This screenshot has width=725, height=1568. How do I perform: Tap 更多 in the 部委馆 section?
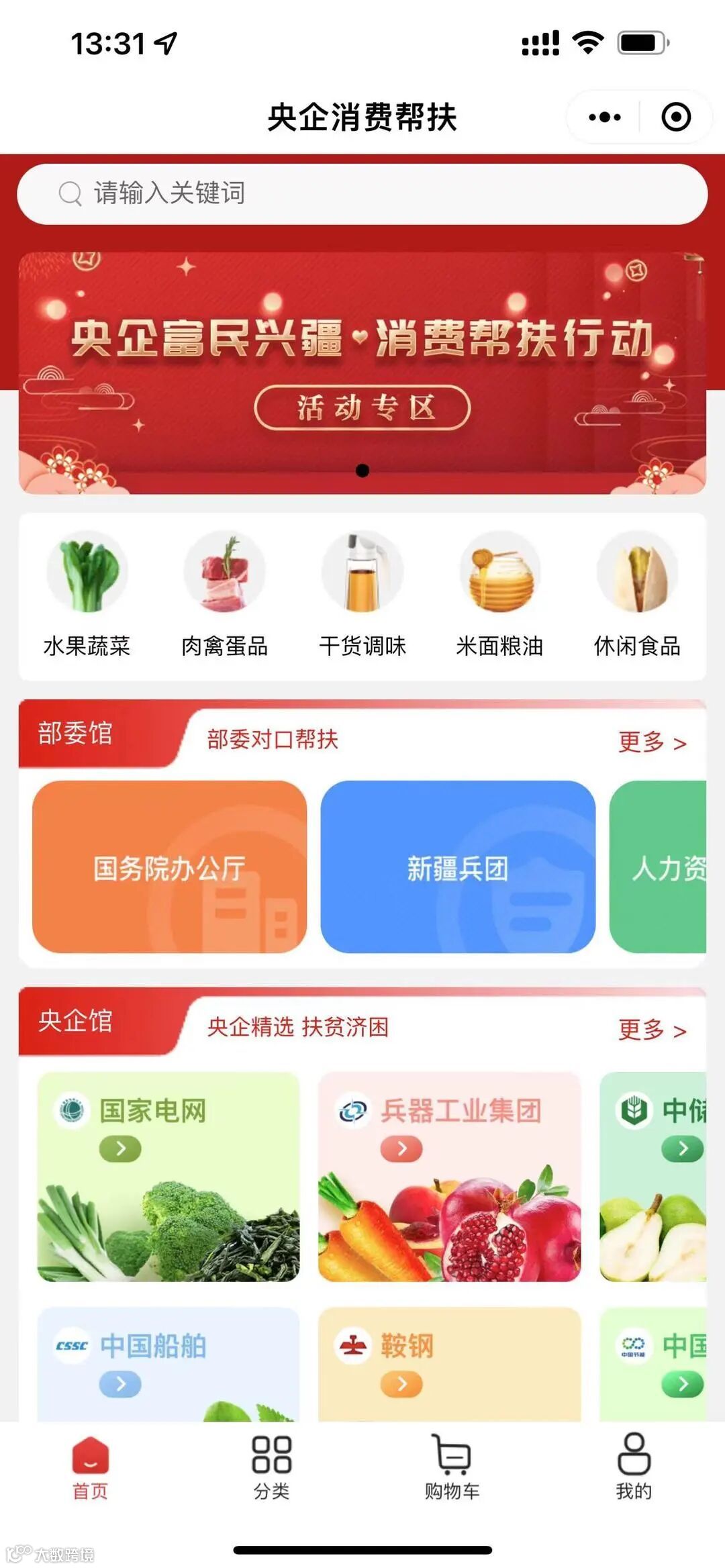[652, 742]
